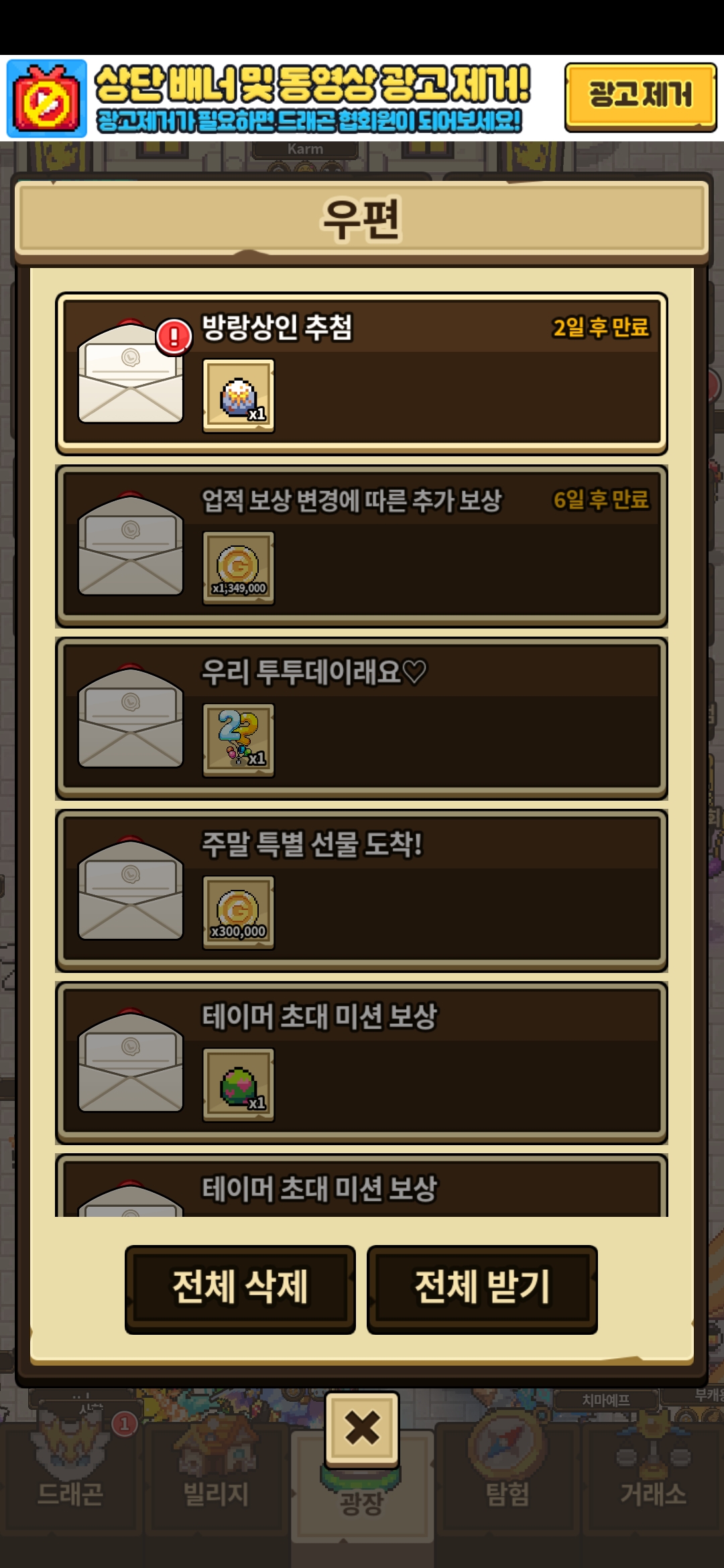Open the 우리 투투데이래요 mail
The height and width of the screenshot is (1568, 724).
pyautogui.click(x=362, y=718)
